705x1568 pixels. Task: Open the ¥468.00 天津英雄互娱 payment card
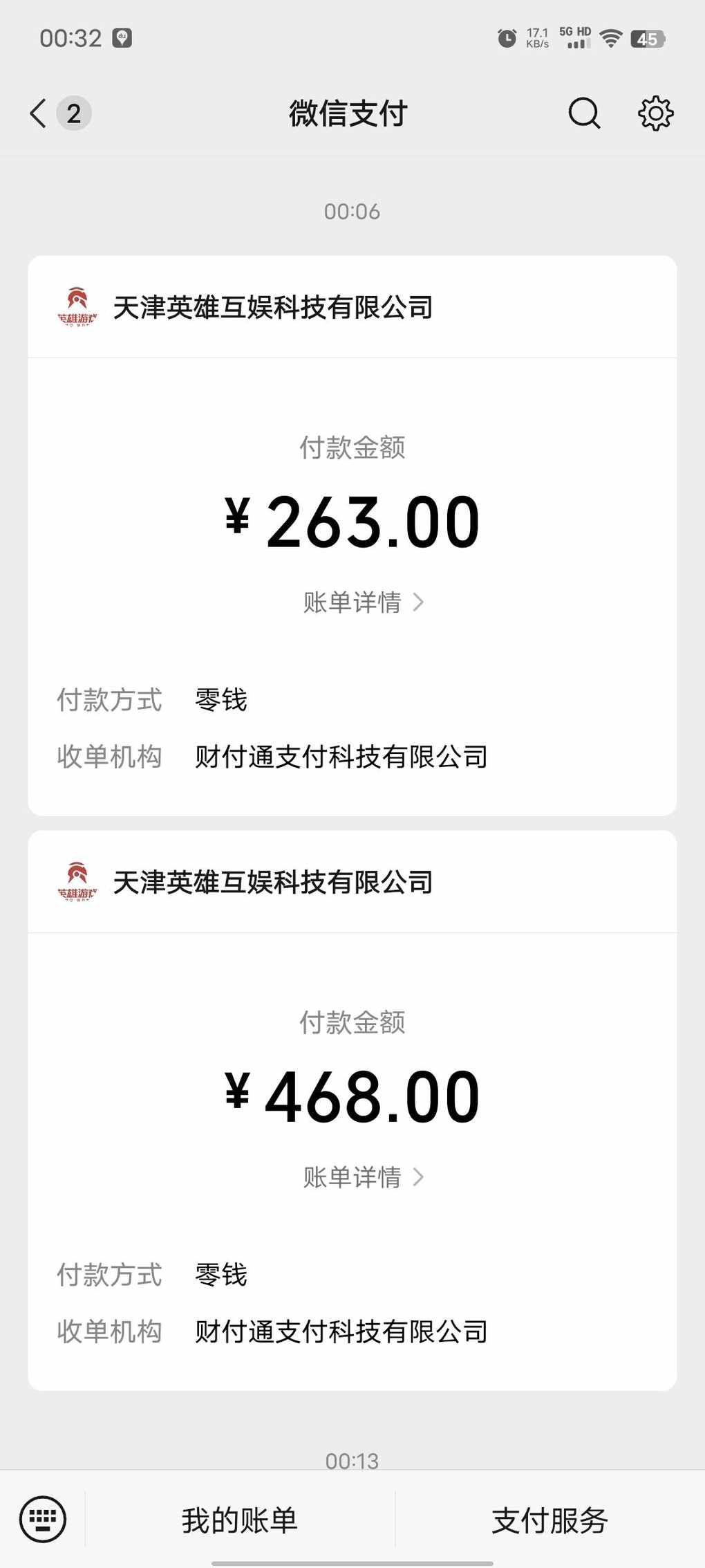(352, 1110)
